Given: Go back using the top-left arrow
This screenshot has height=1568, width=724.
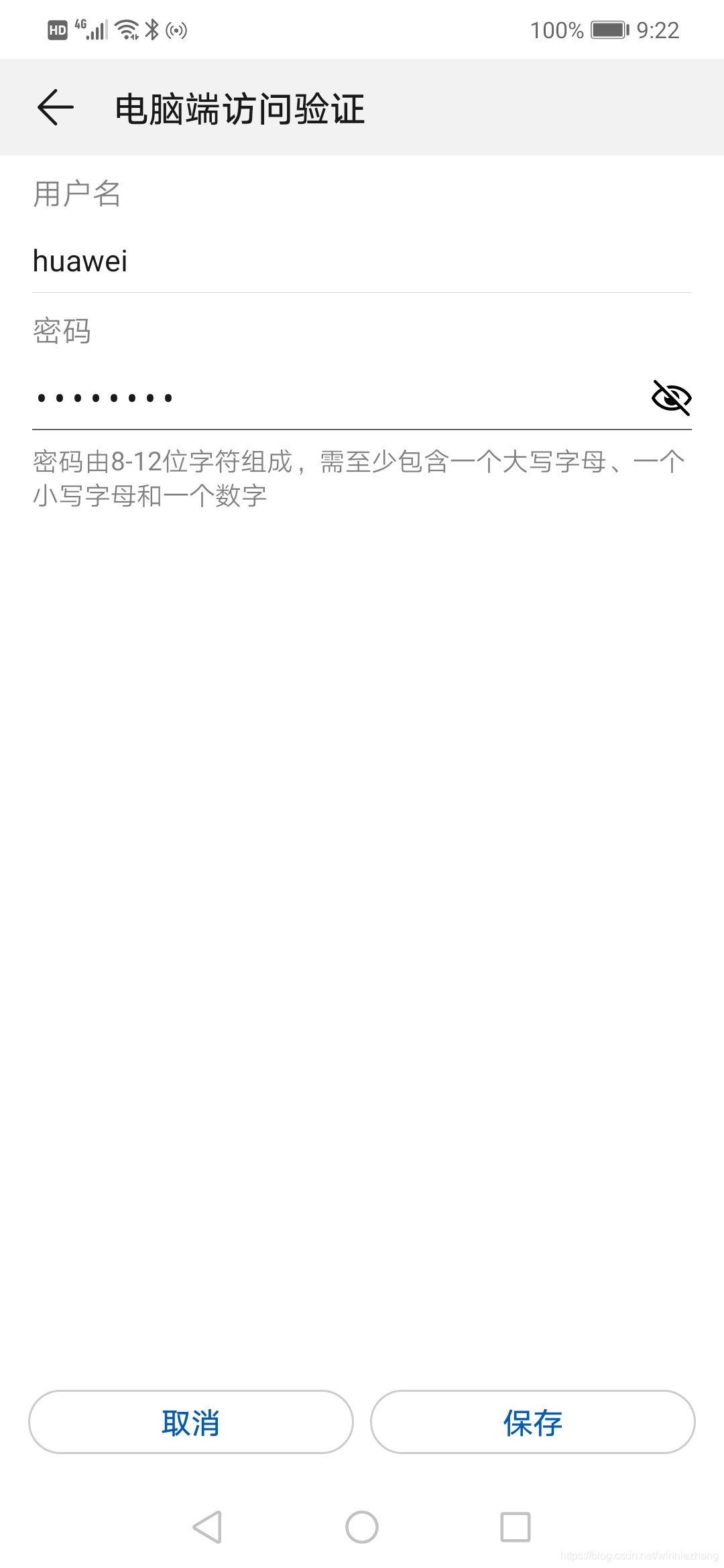Looking at the screenshot, I should tap(56, 107).
